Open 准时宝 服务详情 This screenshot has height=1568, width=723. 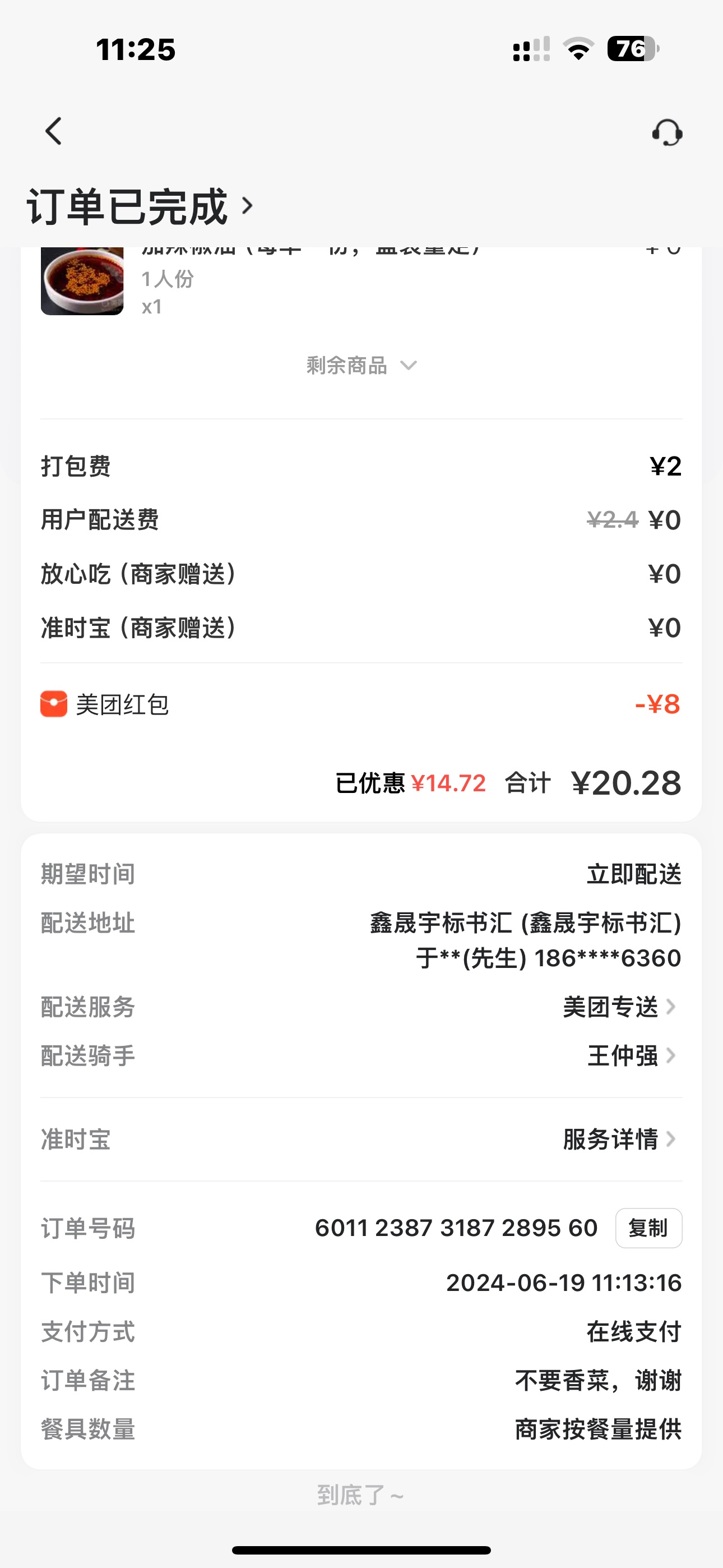[618, 1140]
